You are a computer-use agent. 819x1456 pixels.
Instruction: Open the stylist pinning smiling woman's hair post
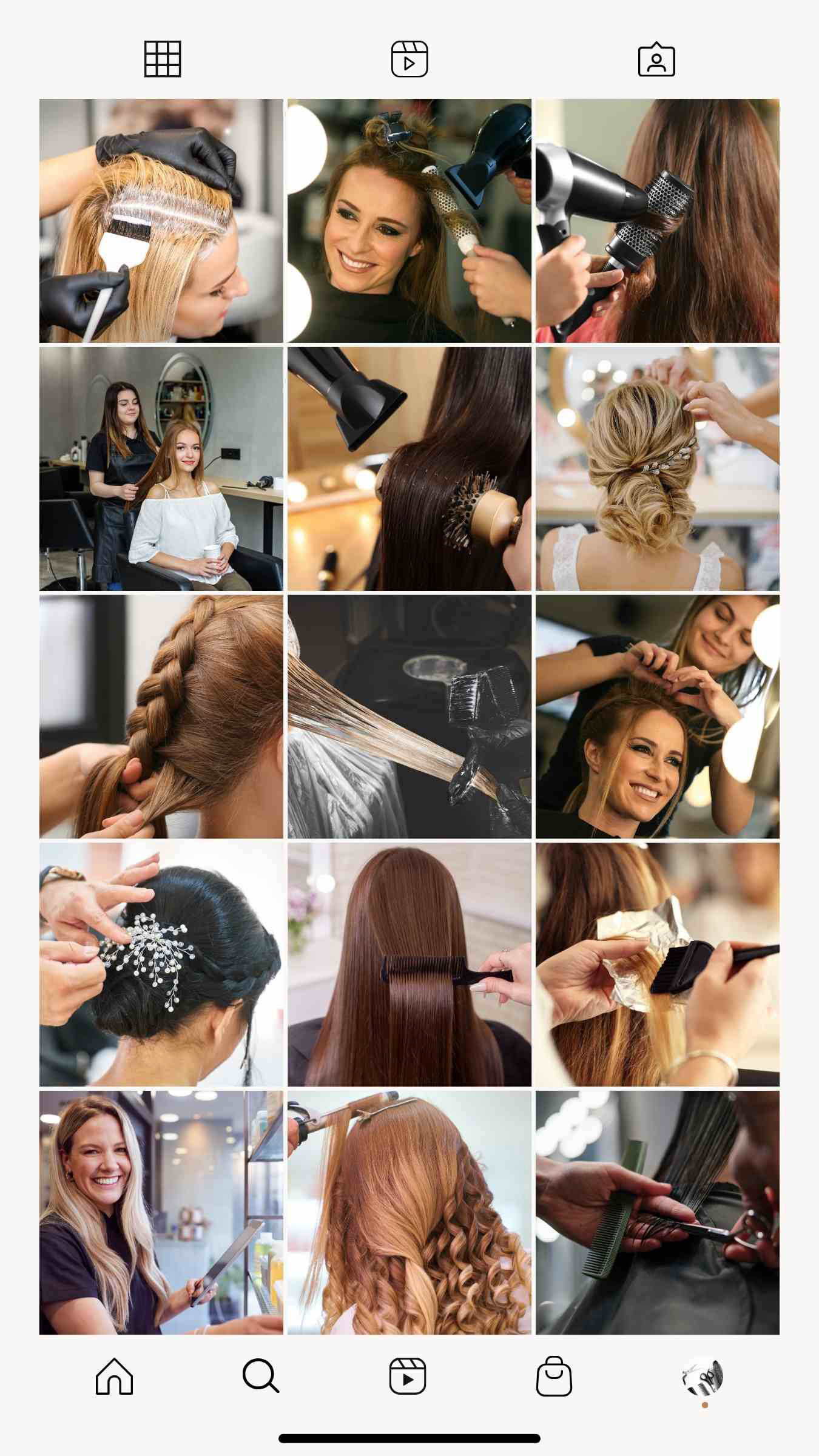click(x=658, y=716)
